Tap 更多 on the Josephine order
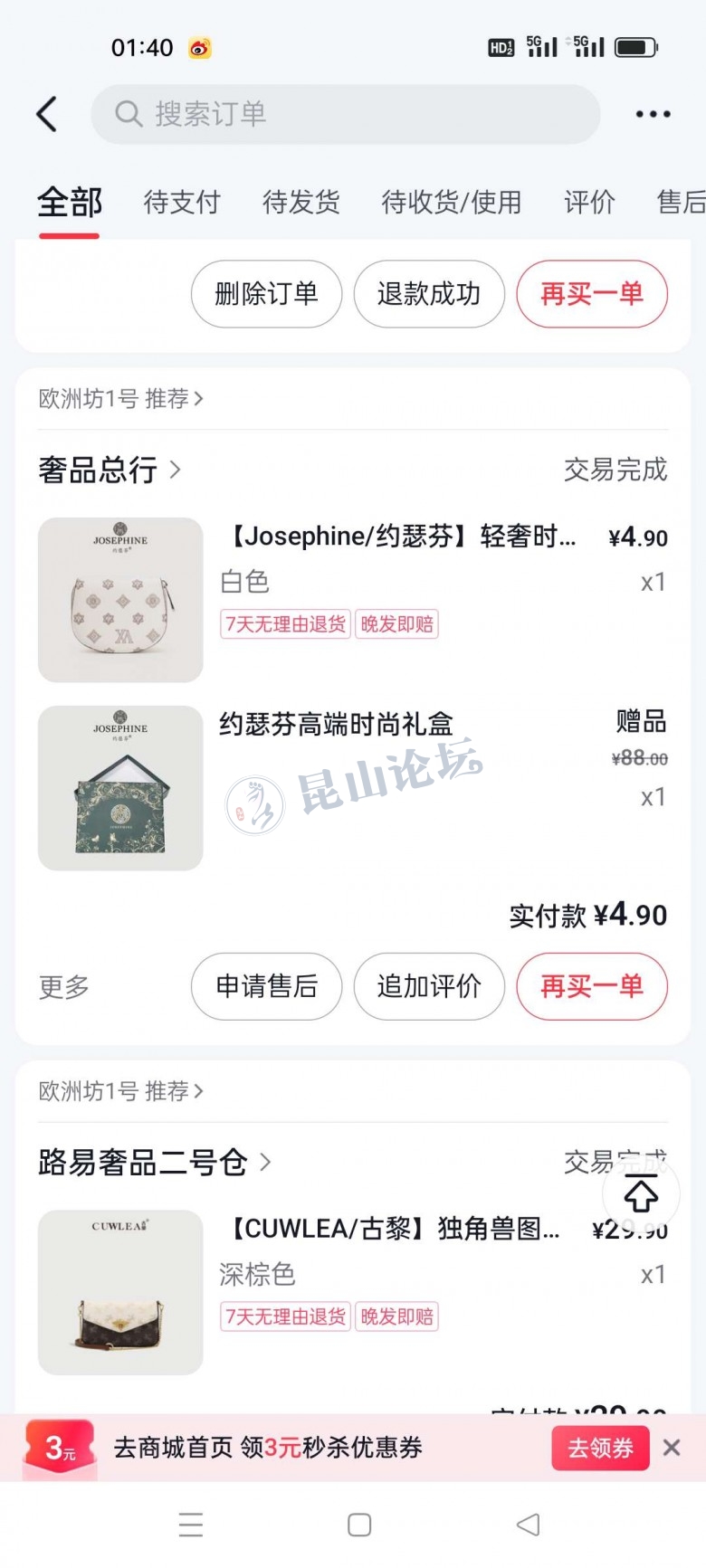706x1568 pixels. (63, 987)
